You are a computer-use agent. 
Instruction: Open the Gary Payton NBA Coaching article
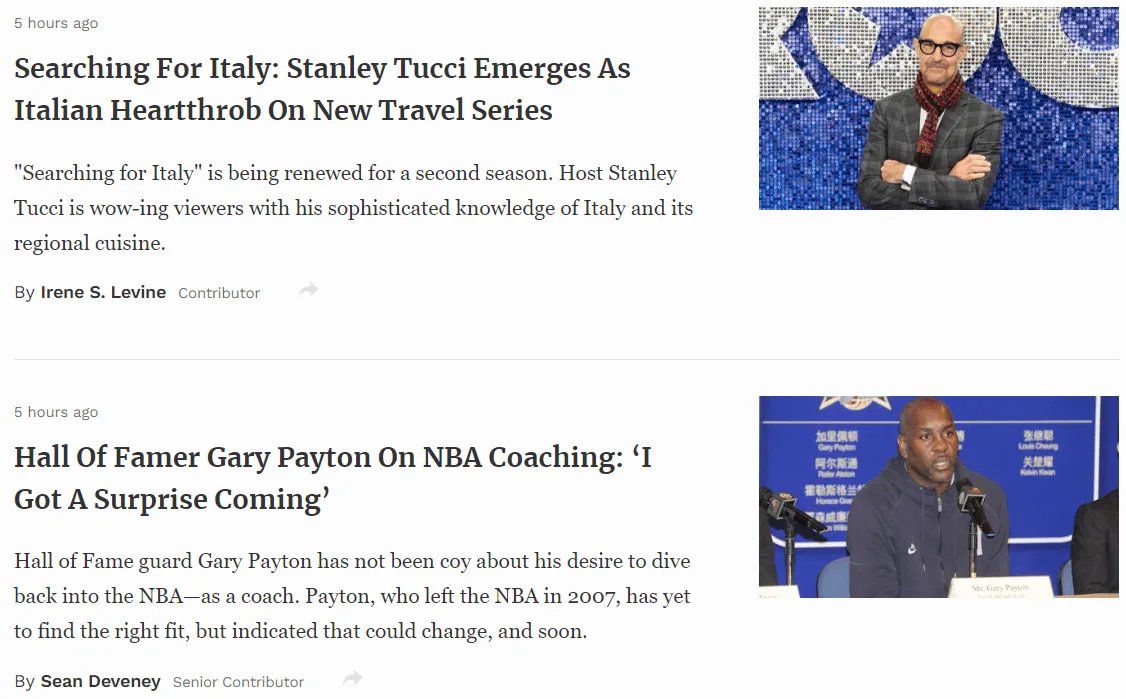[x=332, y=478]
